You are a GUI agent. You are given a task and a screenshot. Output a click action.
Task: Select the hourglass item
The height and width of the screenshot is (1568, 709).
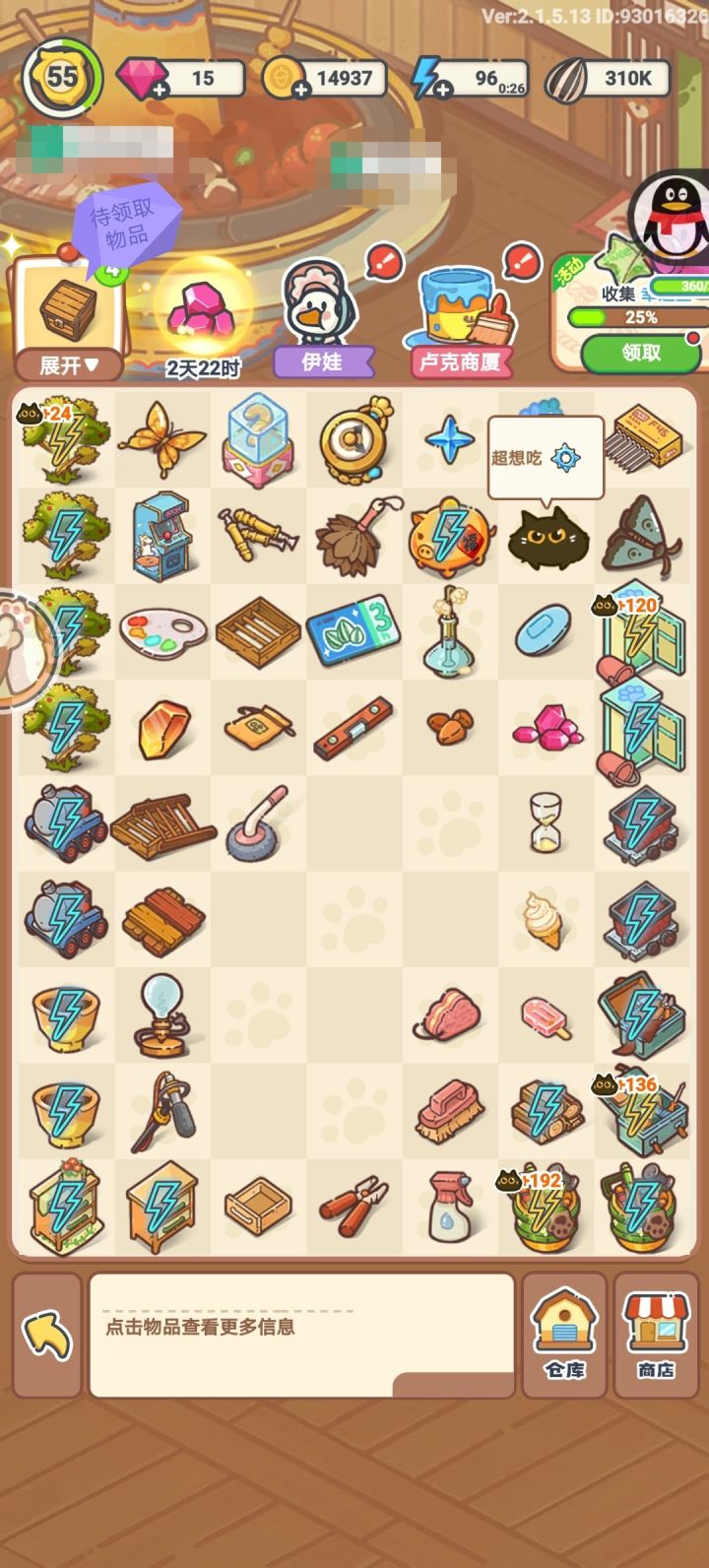[x=546, y=824]
